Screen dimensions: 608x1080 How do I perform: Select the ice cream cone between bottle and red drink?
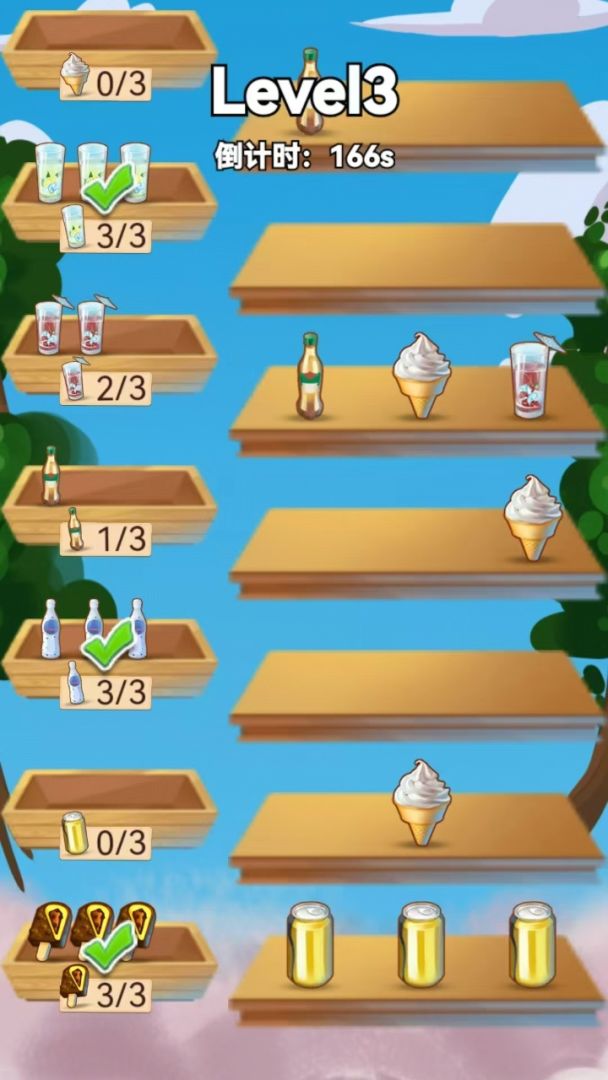[421, 376]
